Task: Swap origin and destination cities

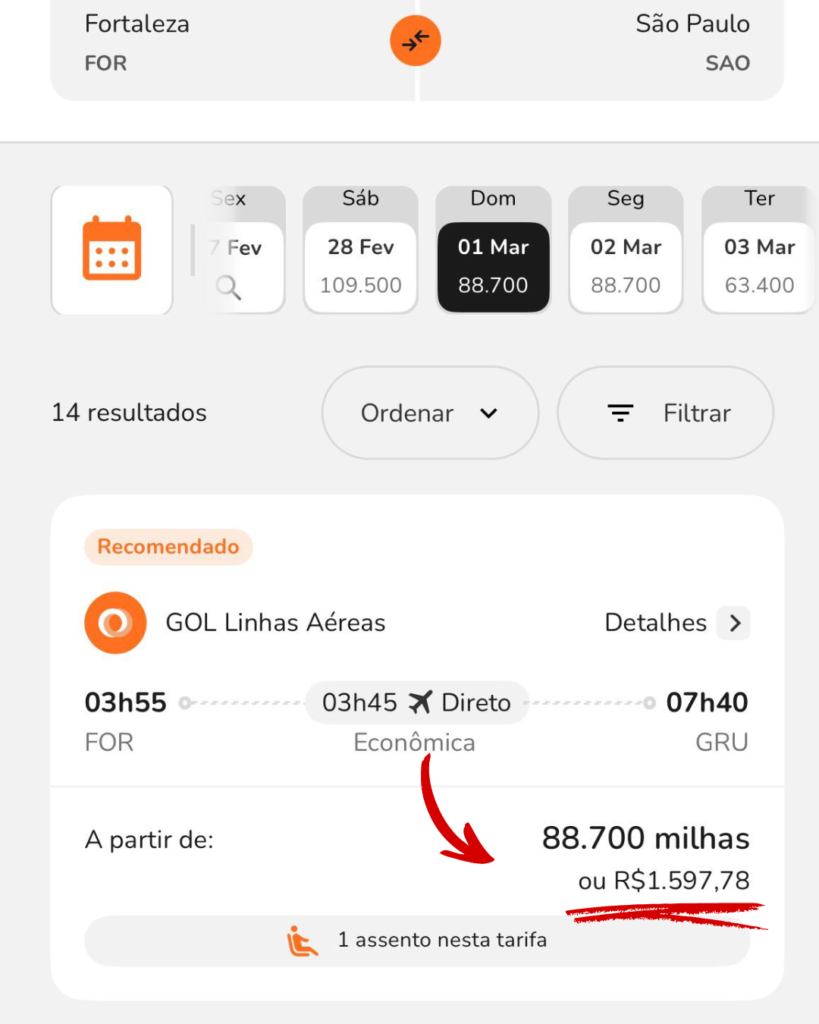Action: coord(415,41)
